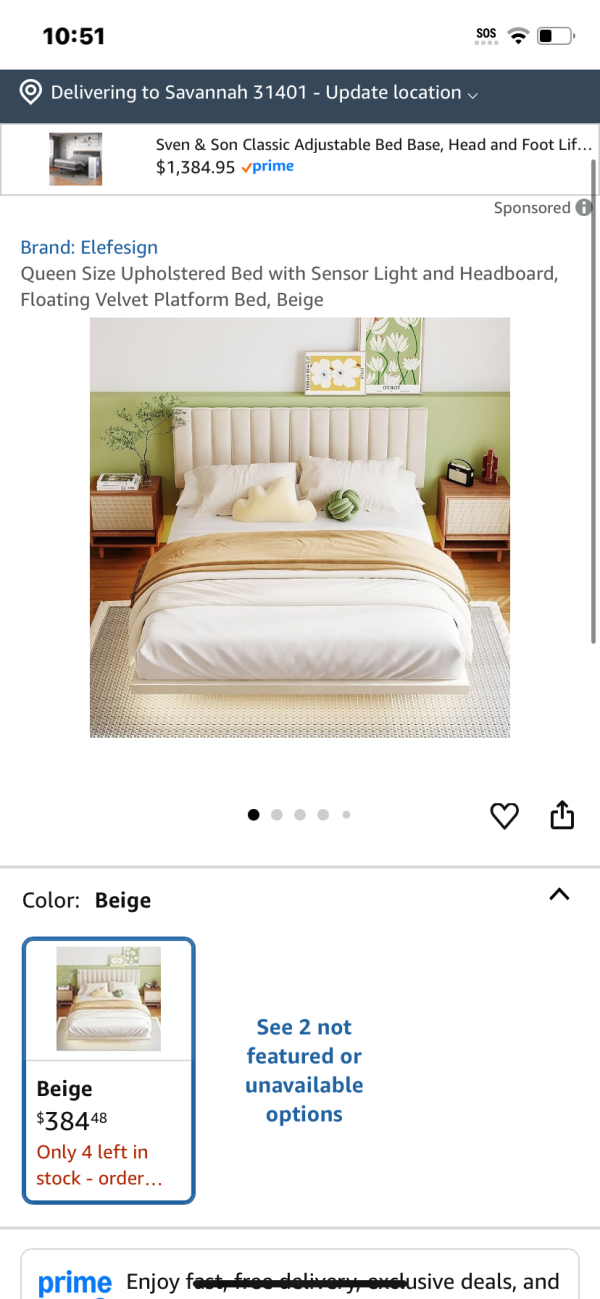Tap the Sponsored info icon

pyautogui.click(x=584, y=208)
